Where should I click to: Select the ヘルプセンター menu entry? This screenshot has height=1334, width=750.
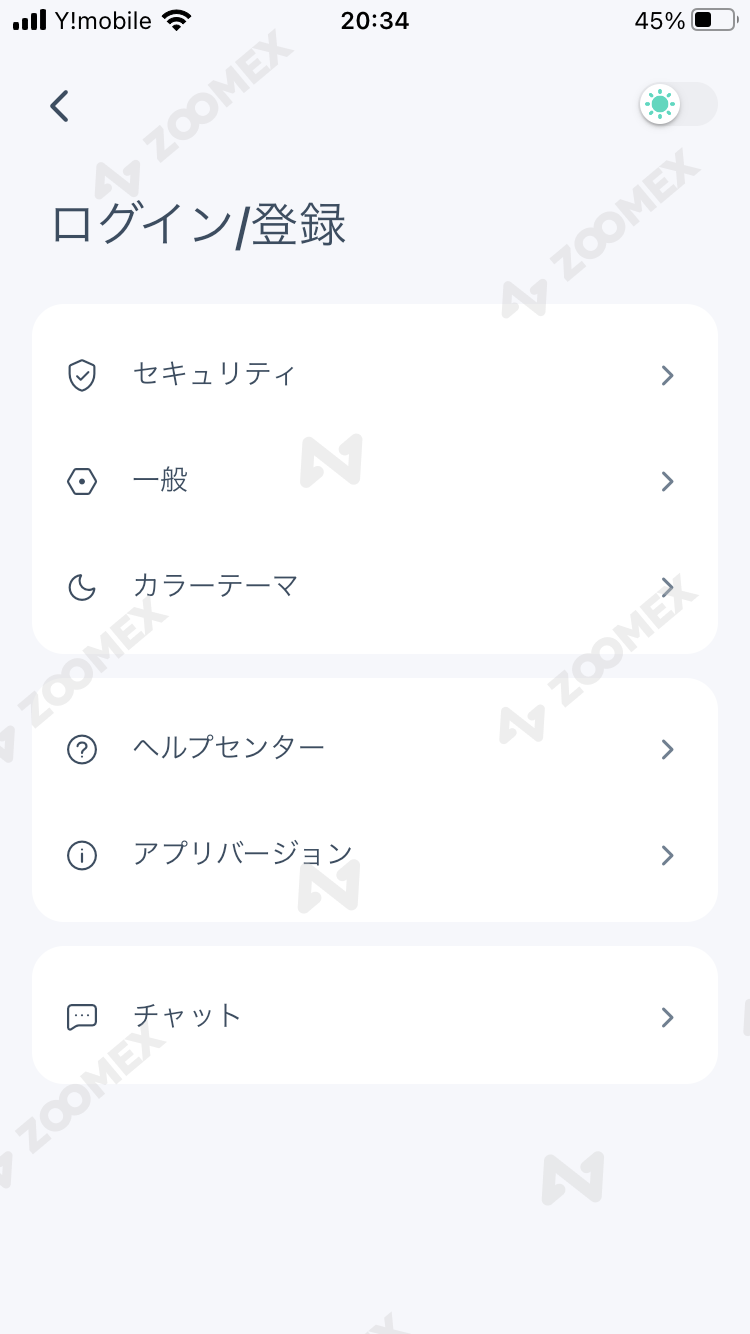pos(229,748)
